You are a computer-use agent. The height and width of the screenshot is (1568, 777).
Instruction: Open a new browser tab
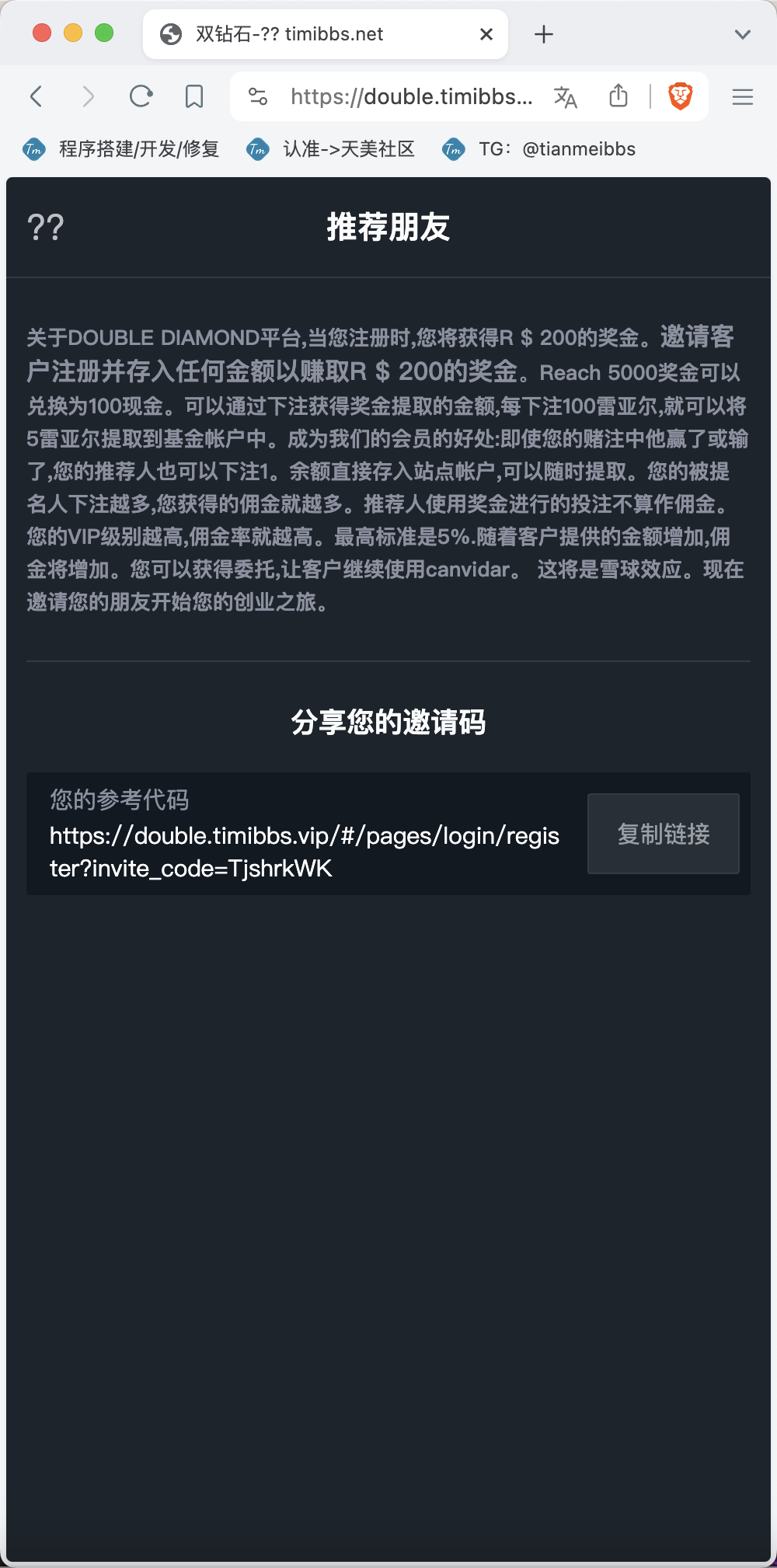544,34
